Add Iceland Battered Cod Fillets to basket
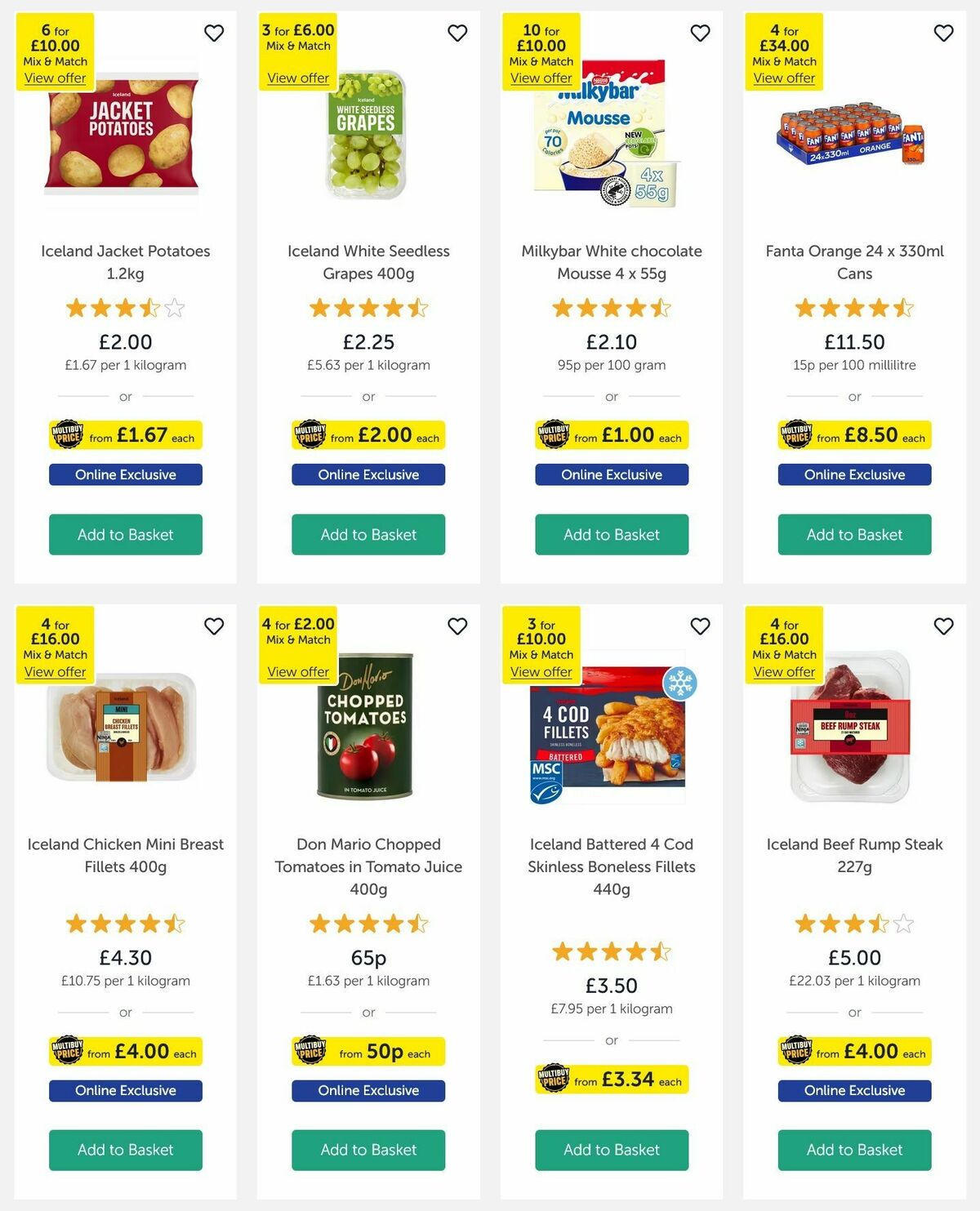The image size is (980, 1211). (x=611, y=1150)
